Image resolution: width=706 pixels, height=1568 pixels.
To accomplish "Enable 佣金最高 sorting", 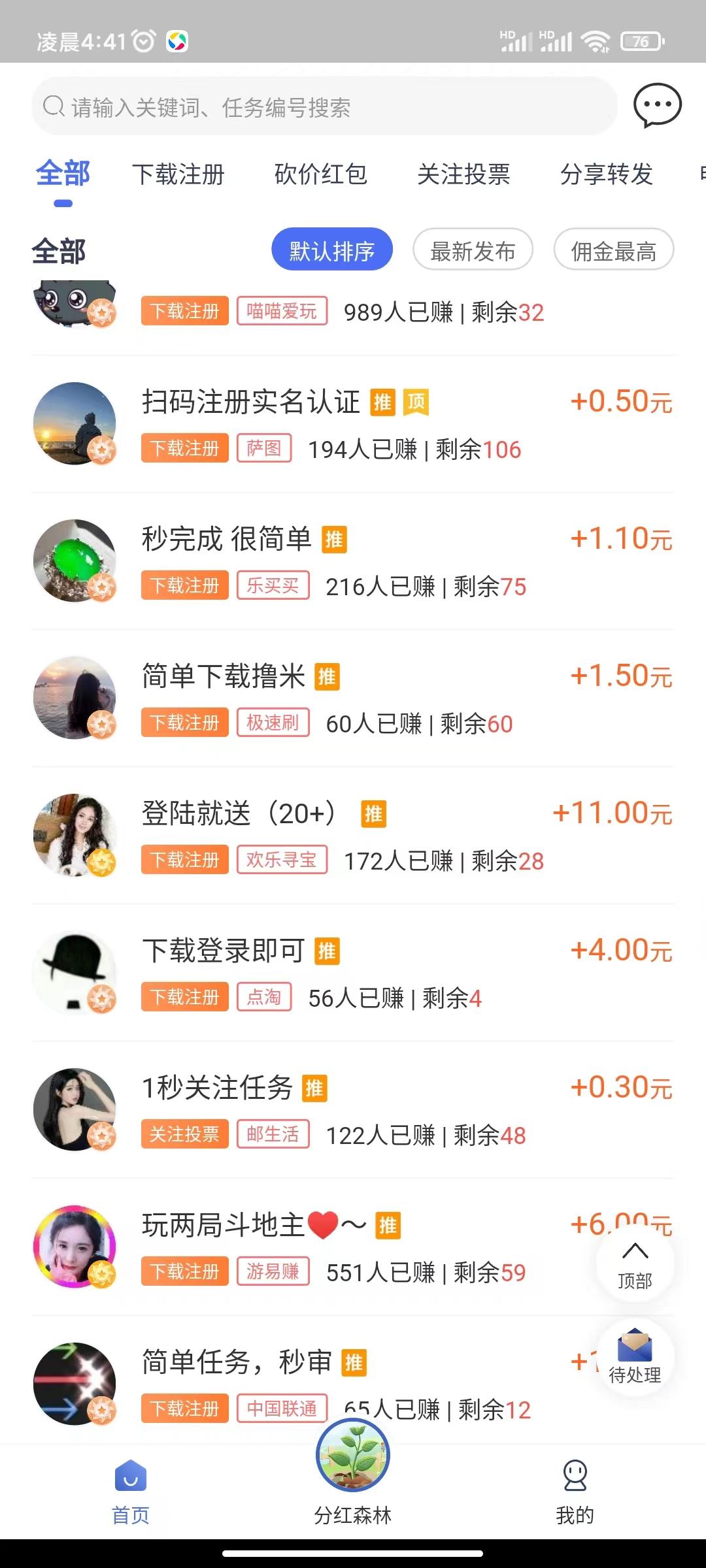I will 613,250.
